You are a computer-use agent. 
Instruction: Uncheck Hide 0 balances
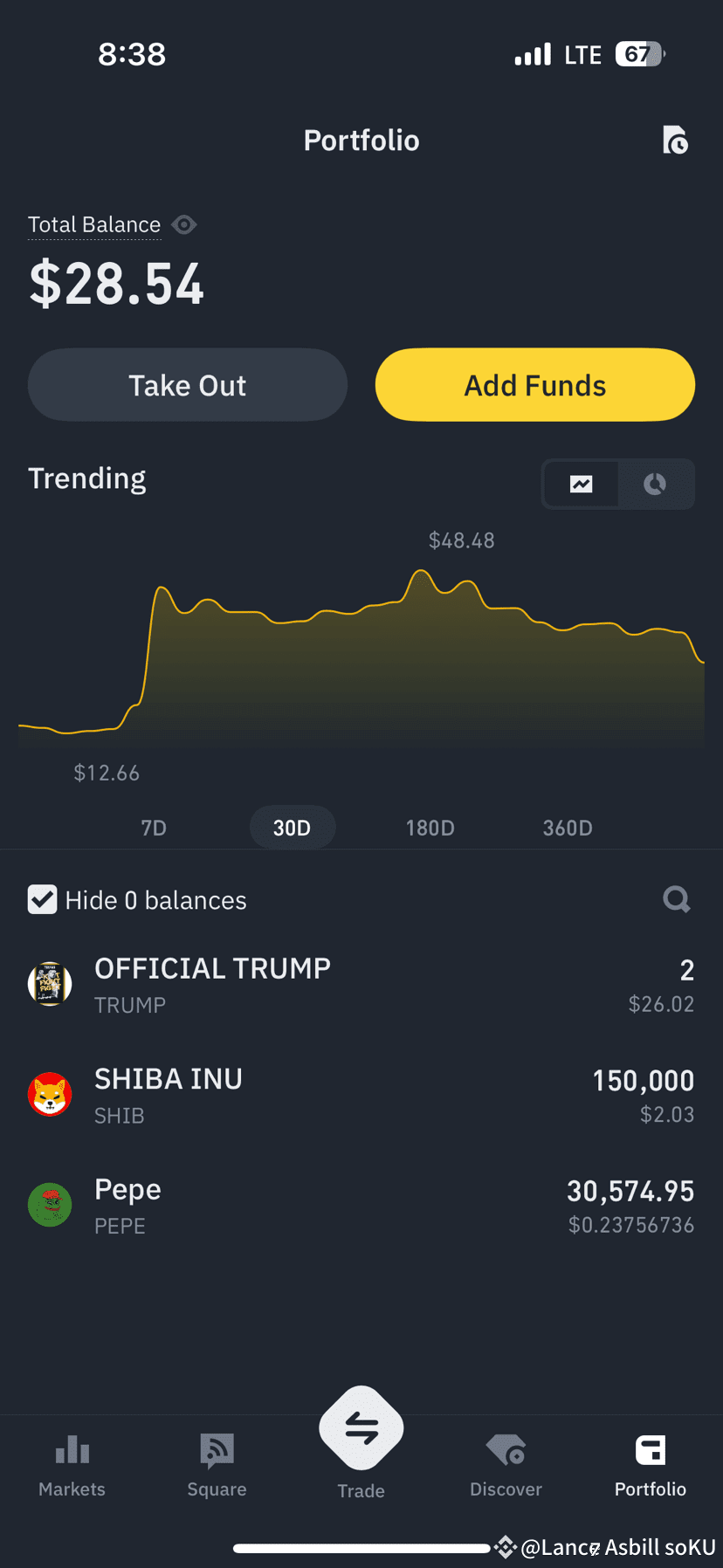[42, 899]
